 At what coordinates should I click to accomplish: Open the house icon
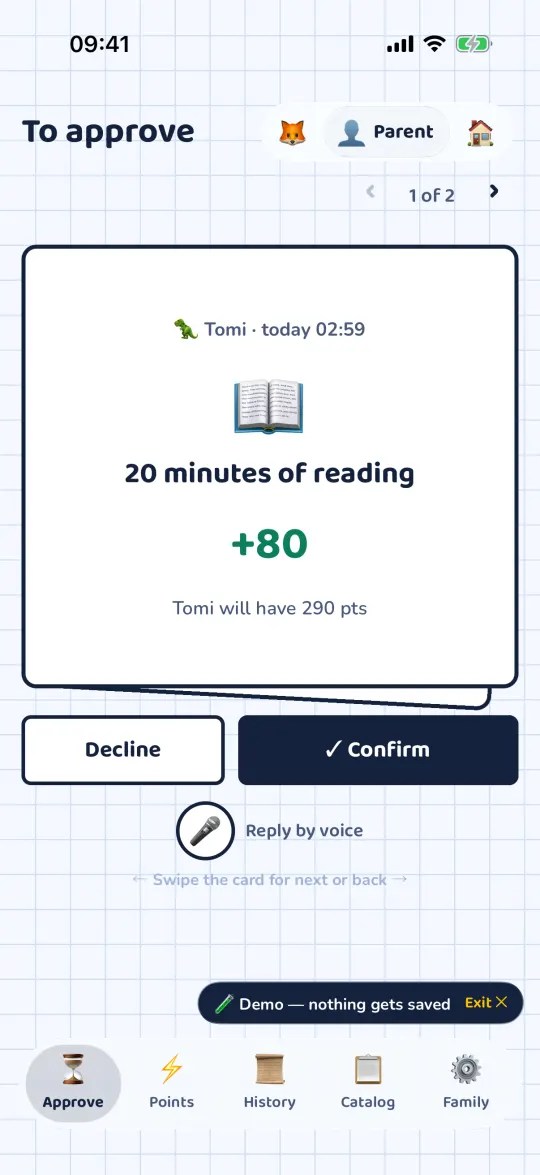[480, 133]
